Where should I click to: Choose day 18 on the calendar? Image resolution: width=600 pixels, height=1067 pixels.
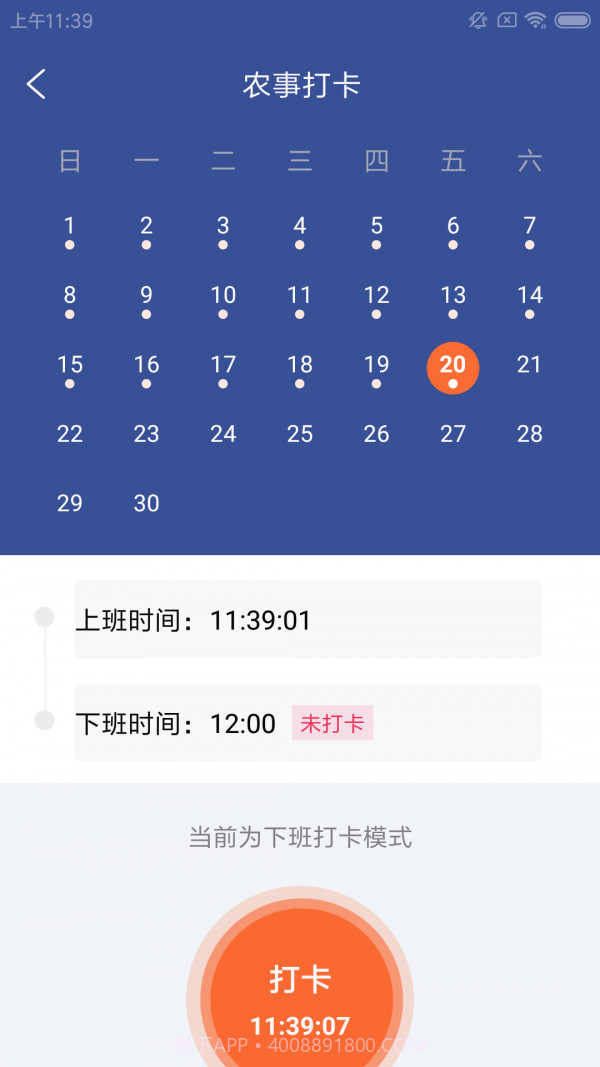300,367
